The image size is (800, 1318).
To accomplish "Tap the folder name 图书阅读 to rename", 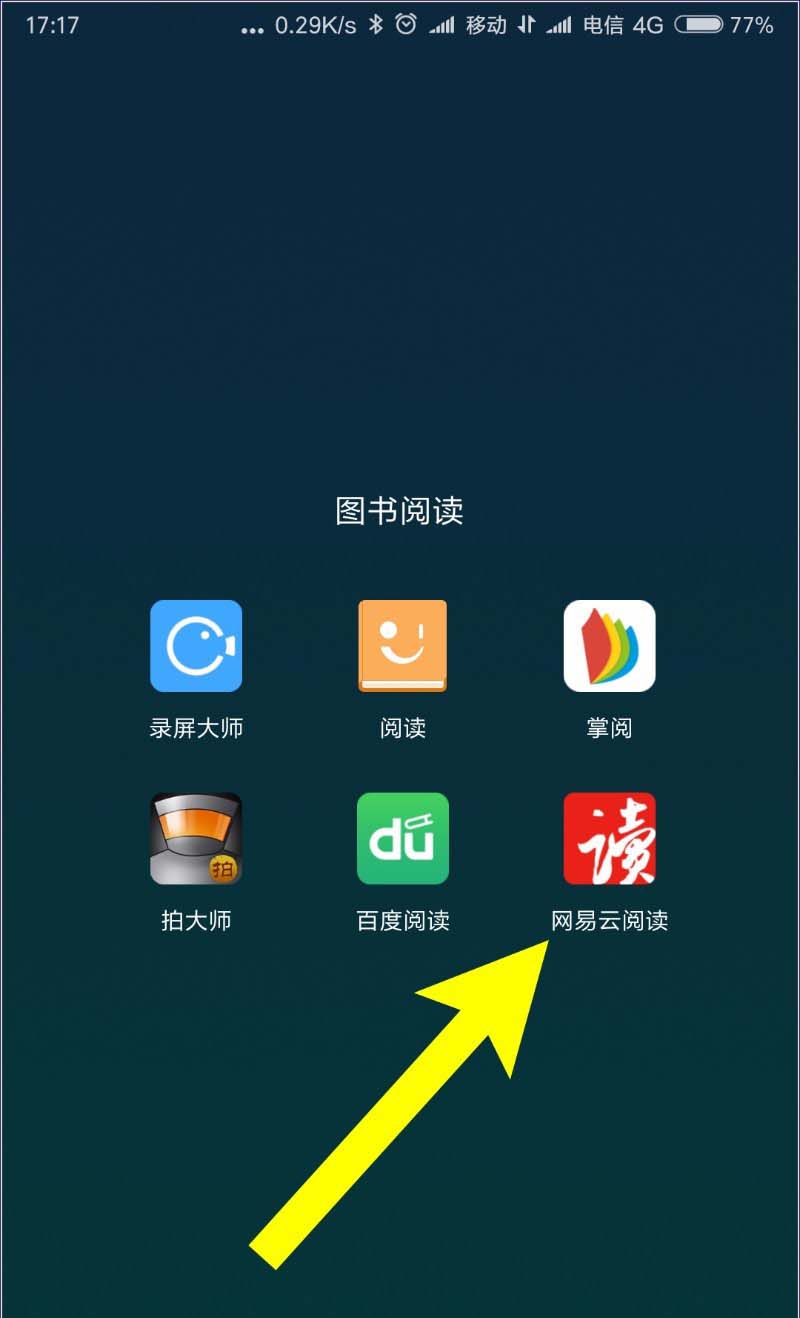I will (x=399, y=511).
